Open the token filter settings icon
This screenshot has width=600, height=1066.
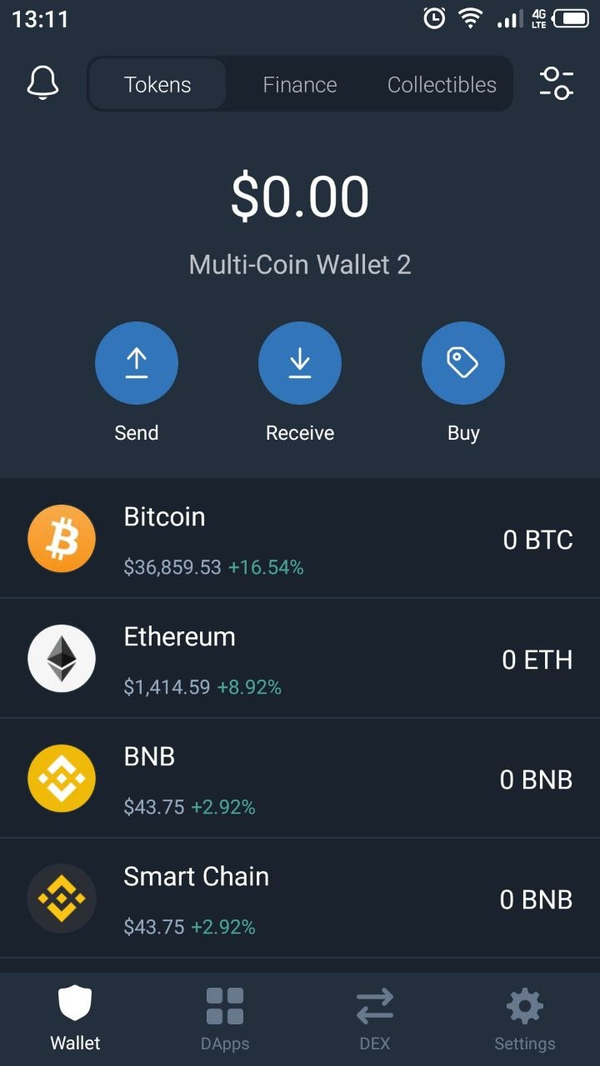click(556, 83)
